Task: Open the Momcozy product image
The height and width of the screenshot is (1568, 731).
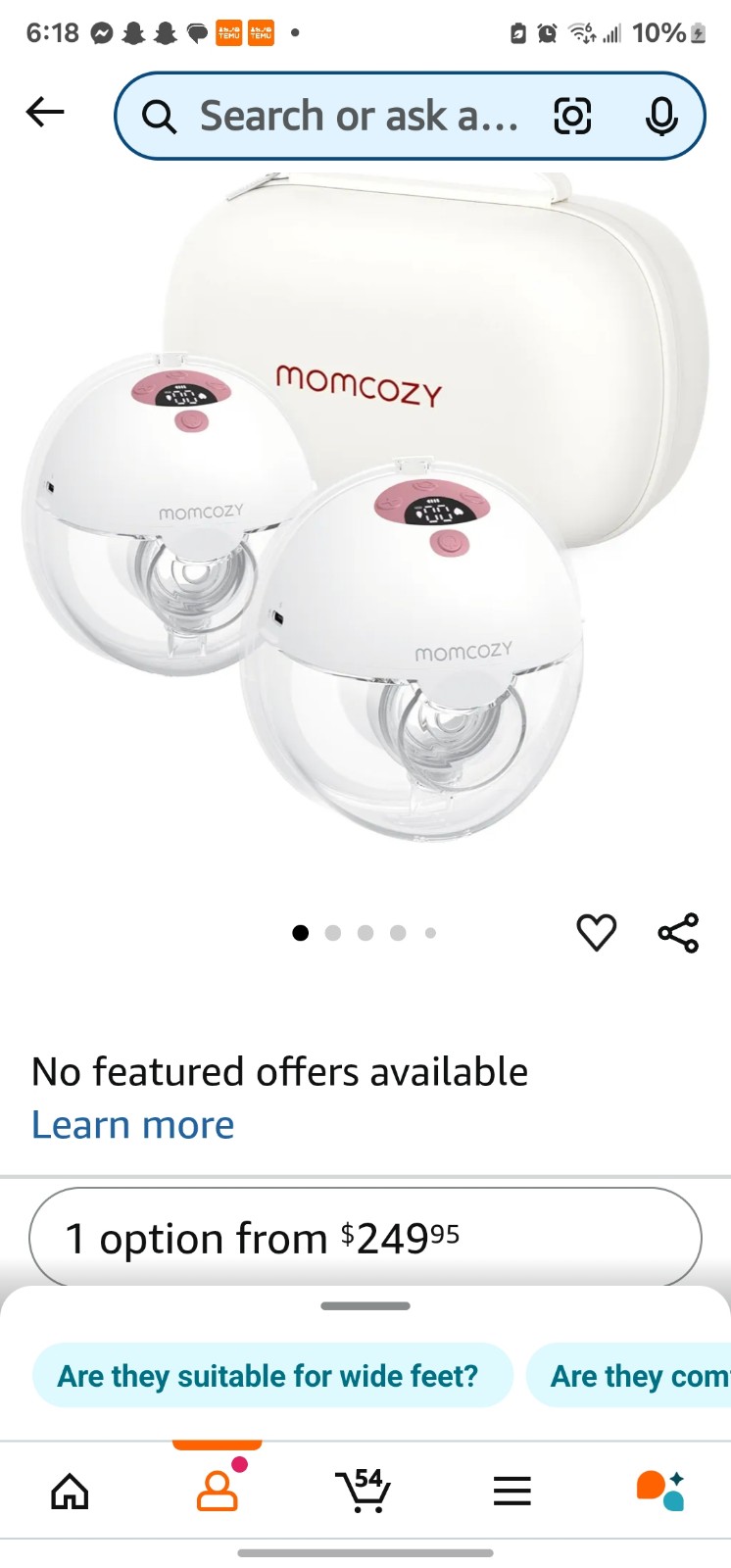Action: click(365, 506)
